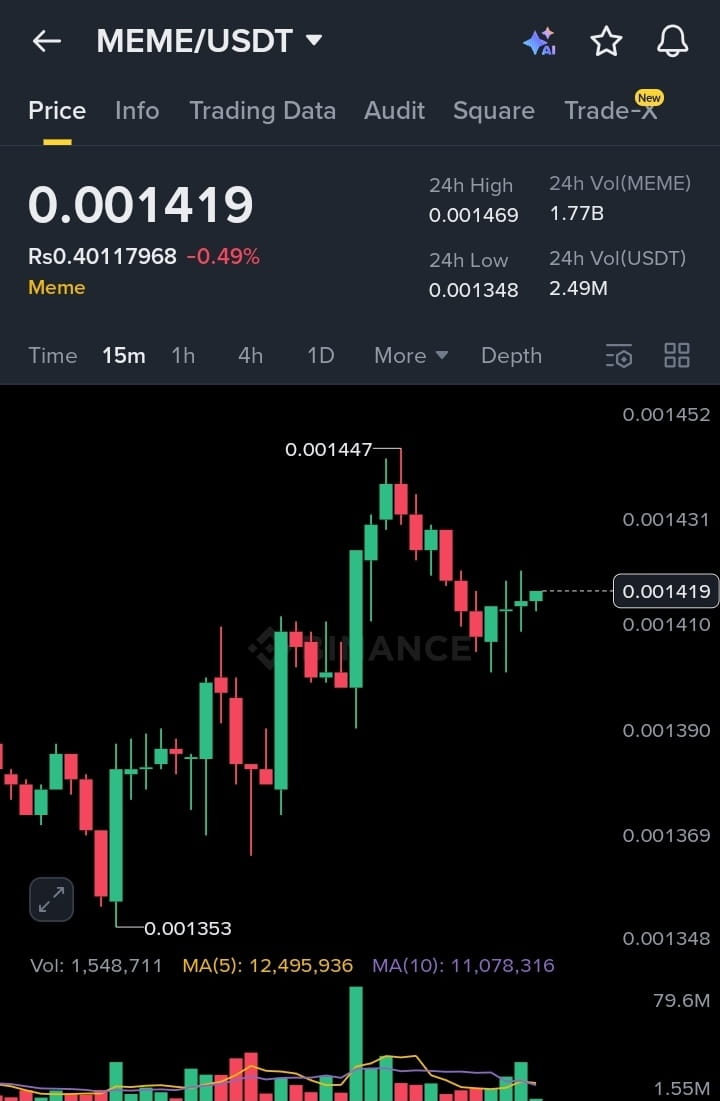
Task: Switch chart to 1D interval
Action: 320,356
